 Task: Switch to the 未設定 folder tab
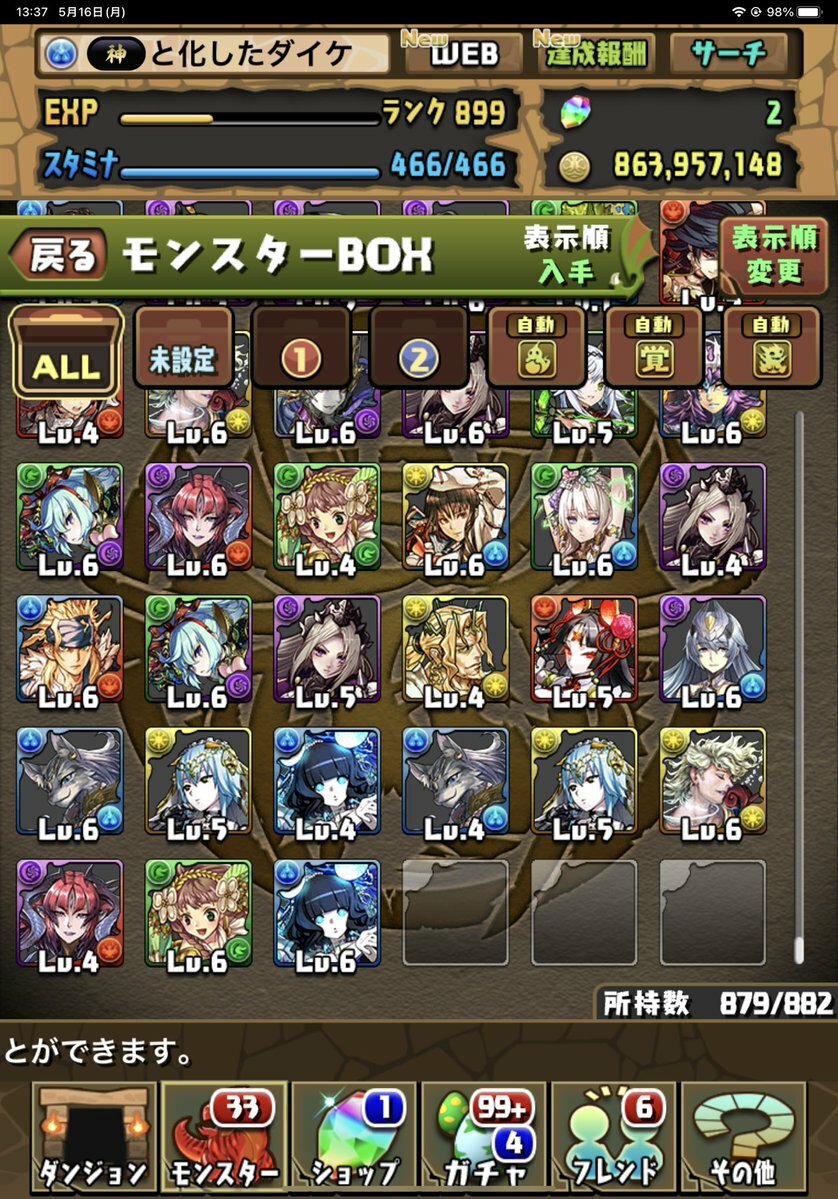click(183, 350)
